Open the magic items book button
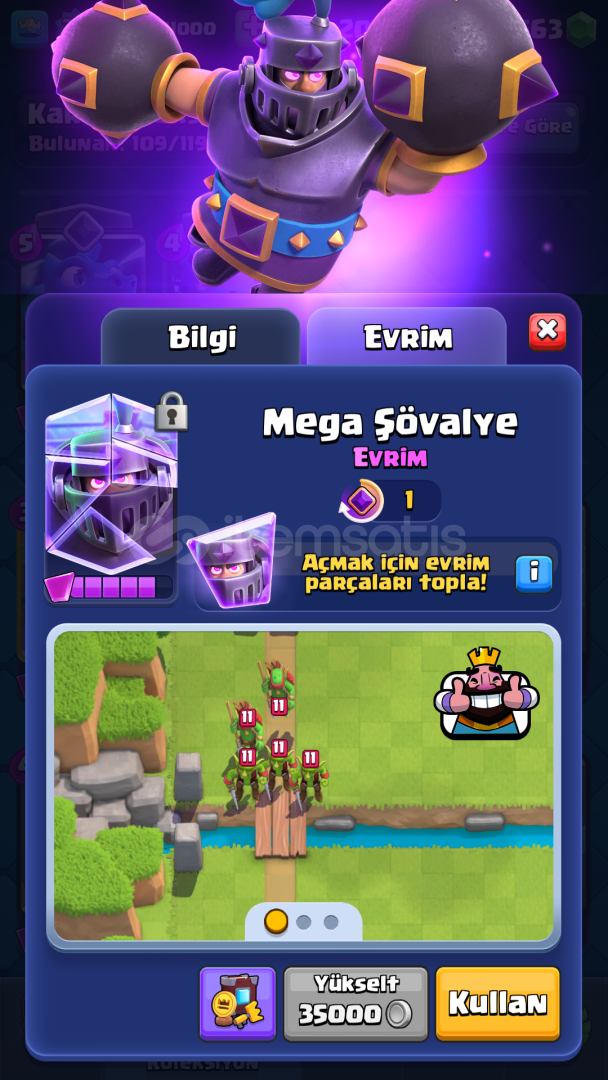Viewport: 608px width, 1080px height. [238, 1004]
